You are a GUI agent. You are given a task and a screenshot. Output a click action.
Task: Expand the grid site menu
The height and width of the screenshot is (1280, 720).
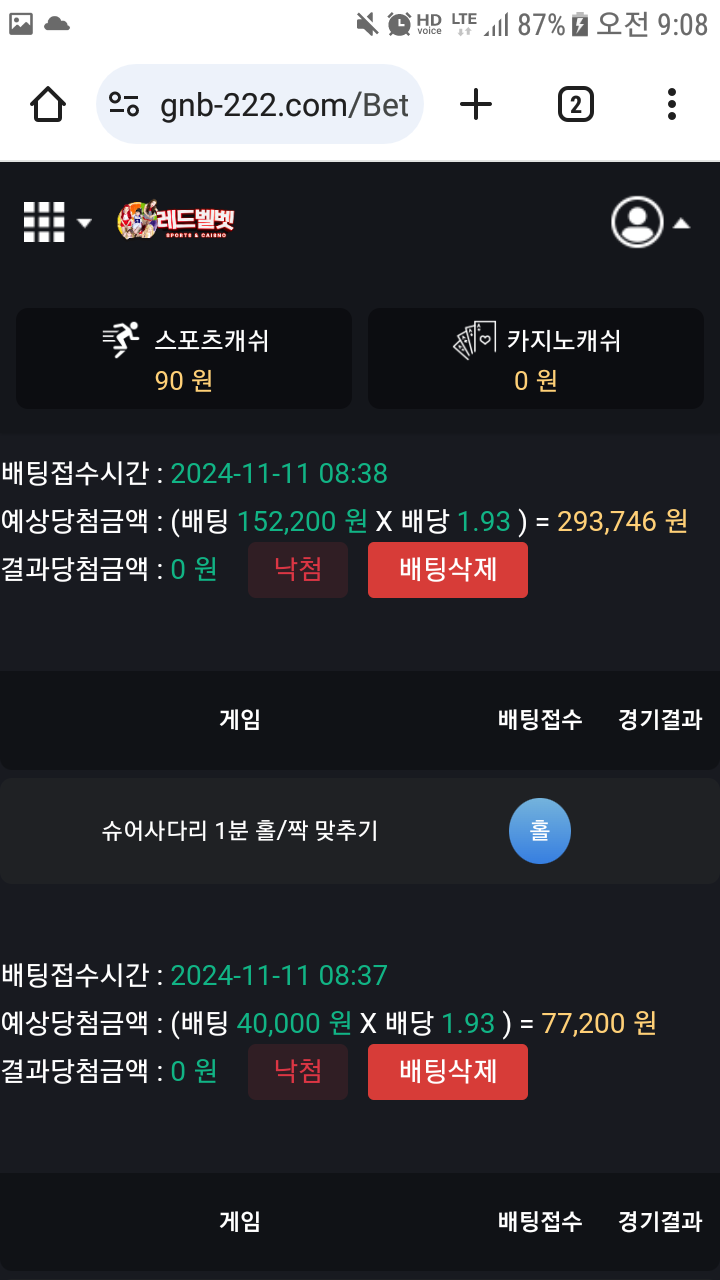(x=56, y=222)
